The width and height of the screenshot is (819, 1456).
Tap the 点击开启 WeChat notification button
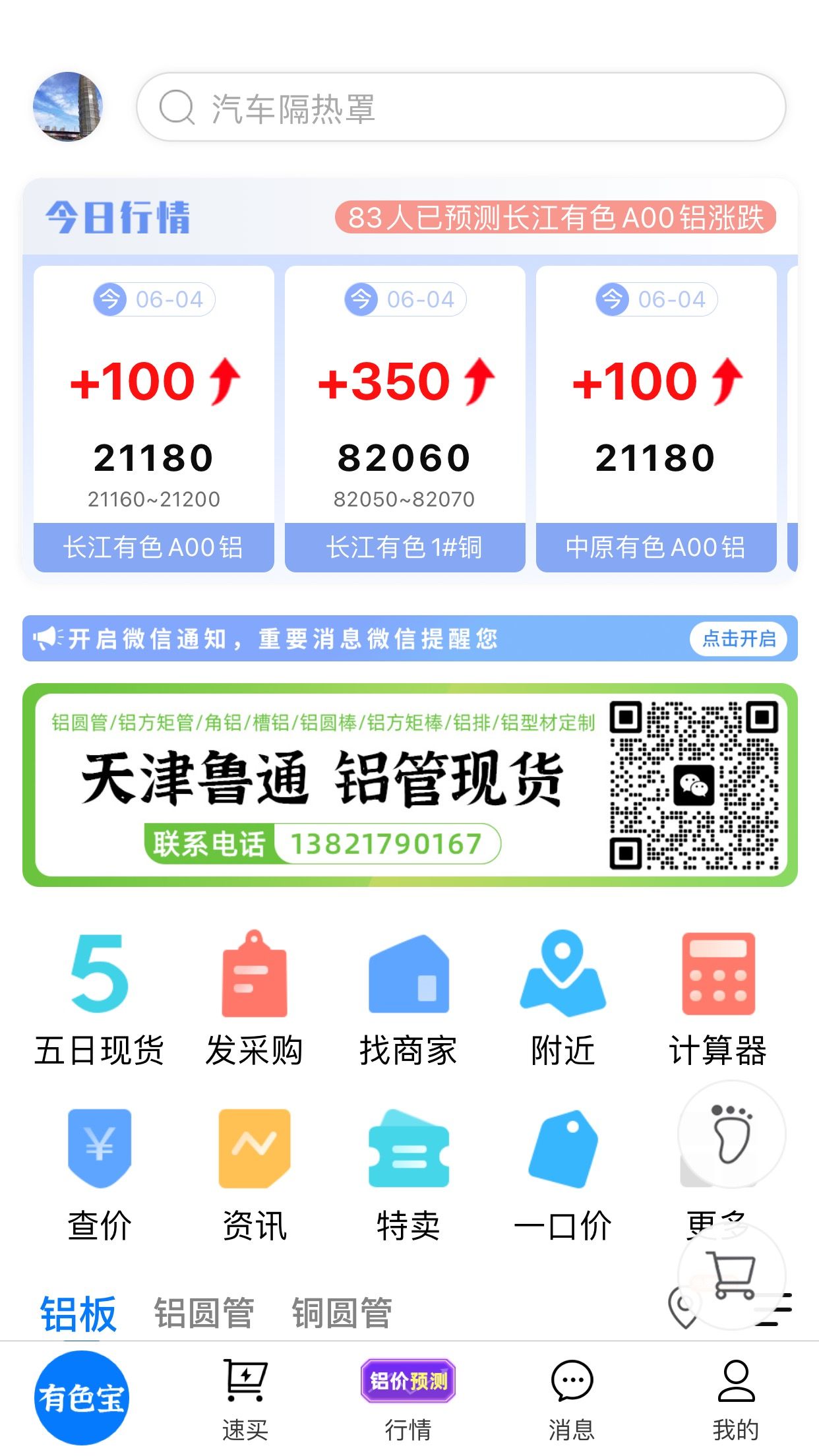tap(739, 638)
